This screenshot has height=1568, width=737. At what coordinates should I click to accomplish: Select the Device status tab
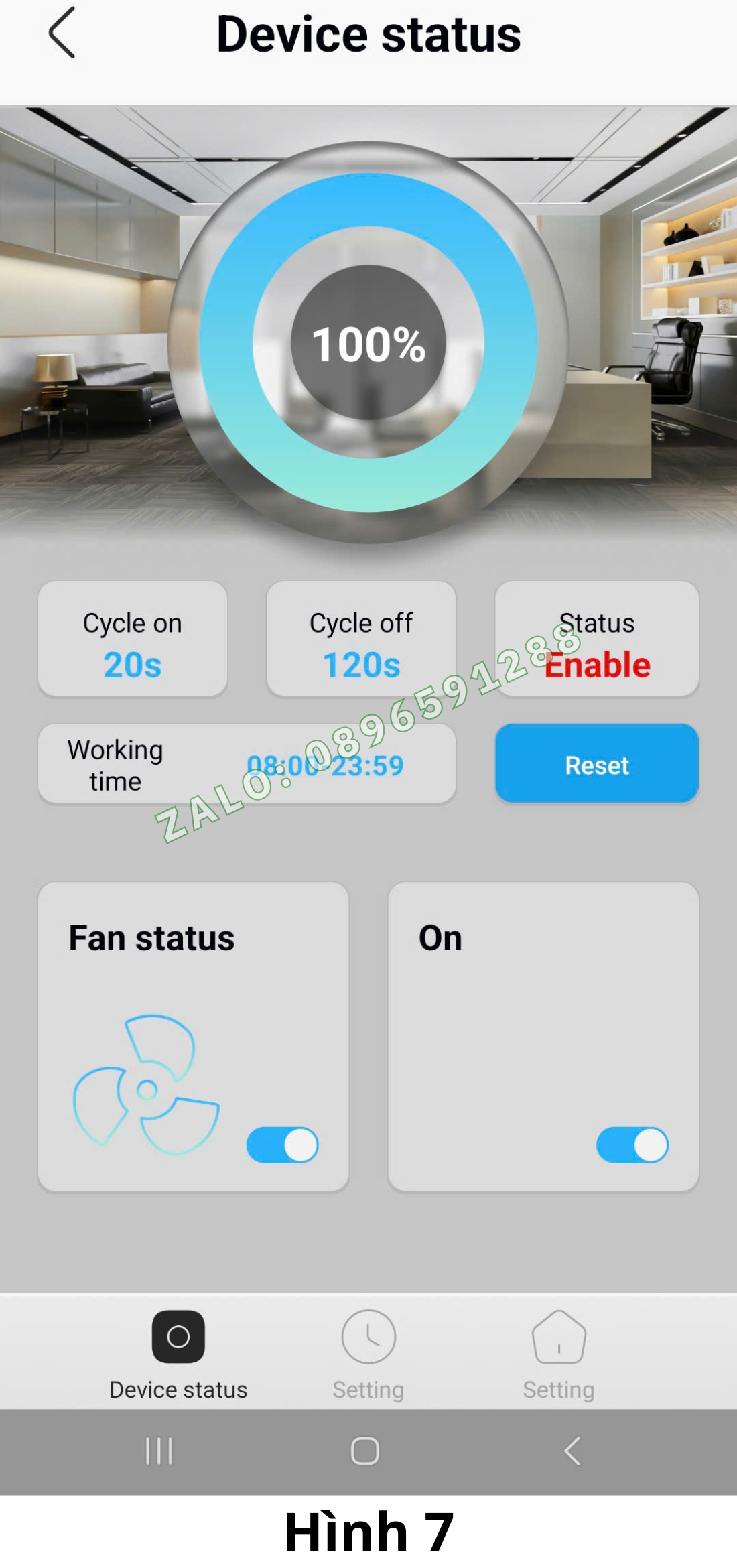(x=178, y=1354)
